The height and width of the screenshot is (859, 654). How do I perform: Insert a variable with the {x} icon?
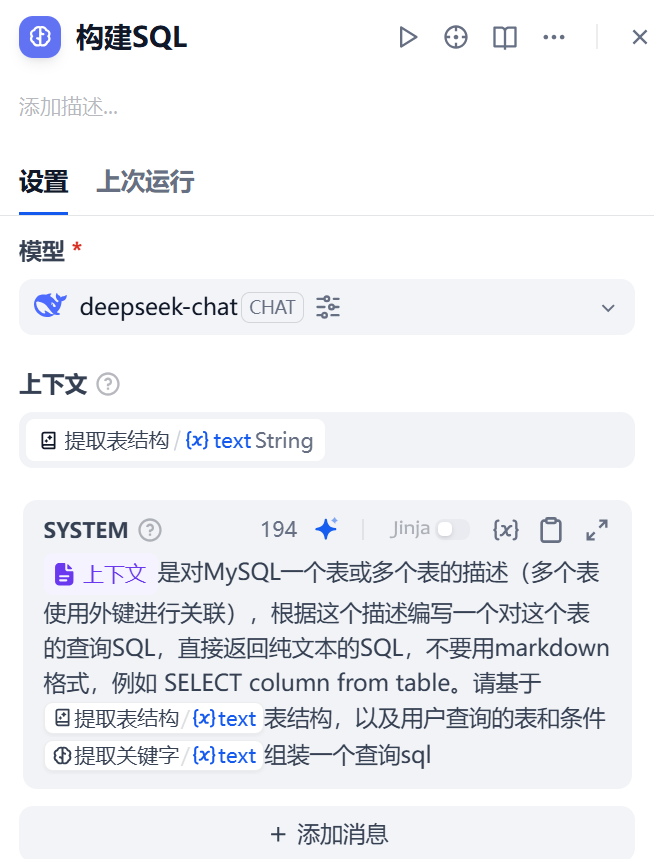click(x=506, y=529)
